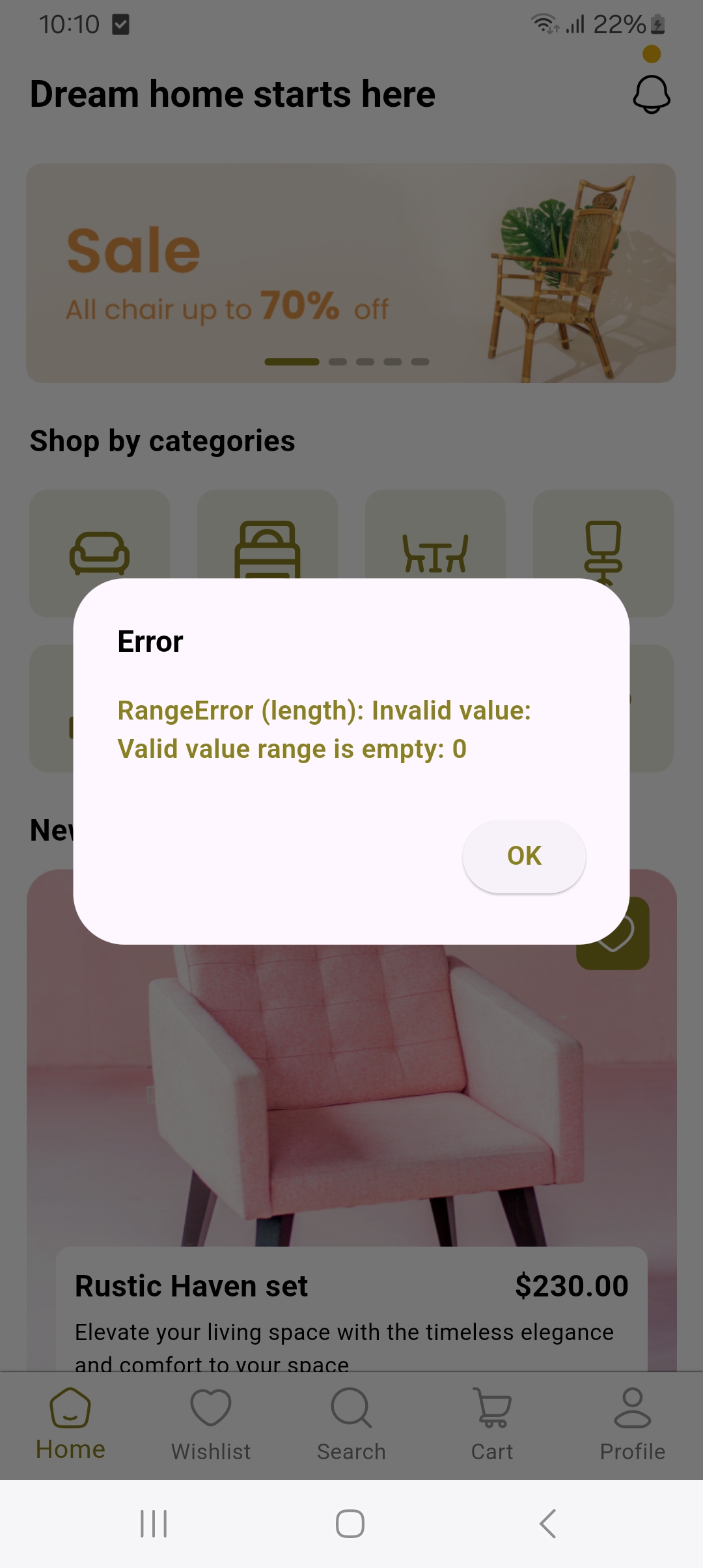
Task: Open the notifications bell
Action: coord(652,94)
